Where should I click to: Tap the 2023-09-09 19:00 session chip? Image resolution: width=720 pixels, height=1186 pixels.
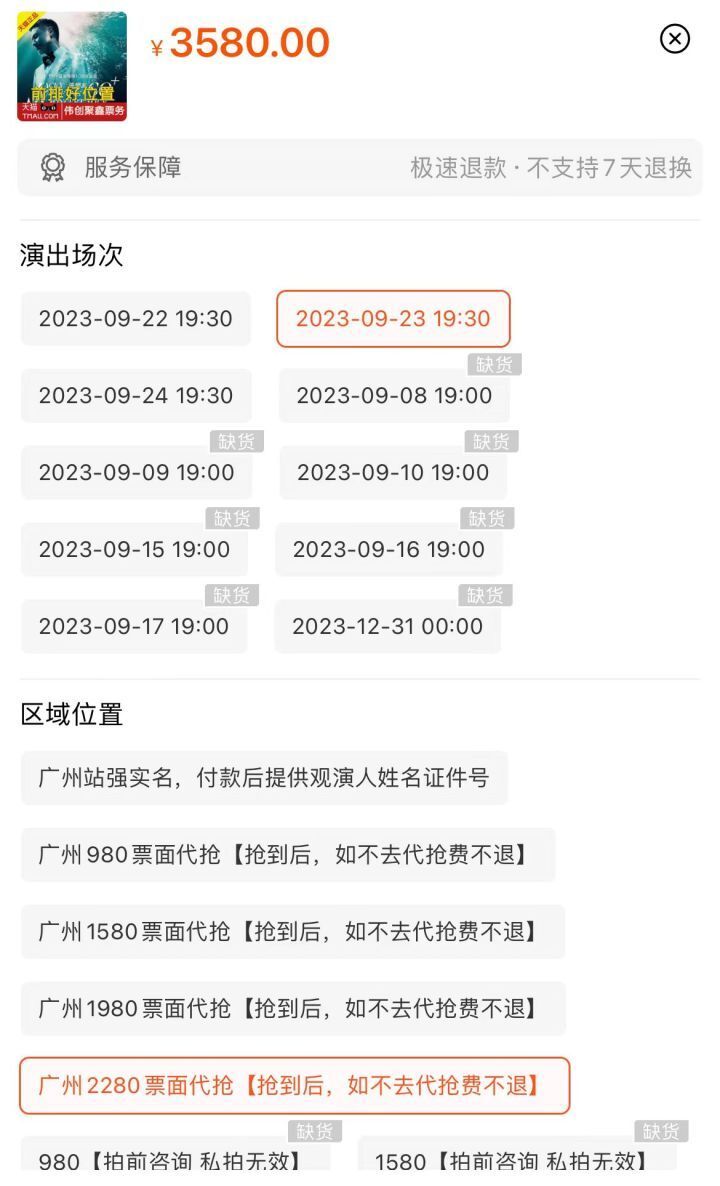point(136,473)
